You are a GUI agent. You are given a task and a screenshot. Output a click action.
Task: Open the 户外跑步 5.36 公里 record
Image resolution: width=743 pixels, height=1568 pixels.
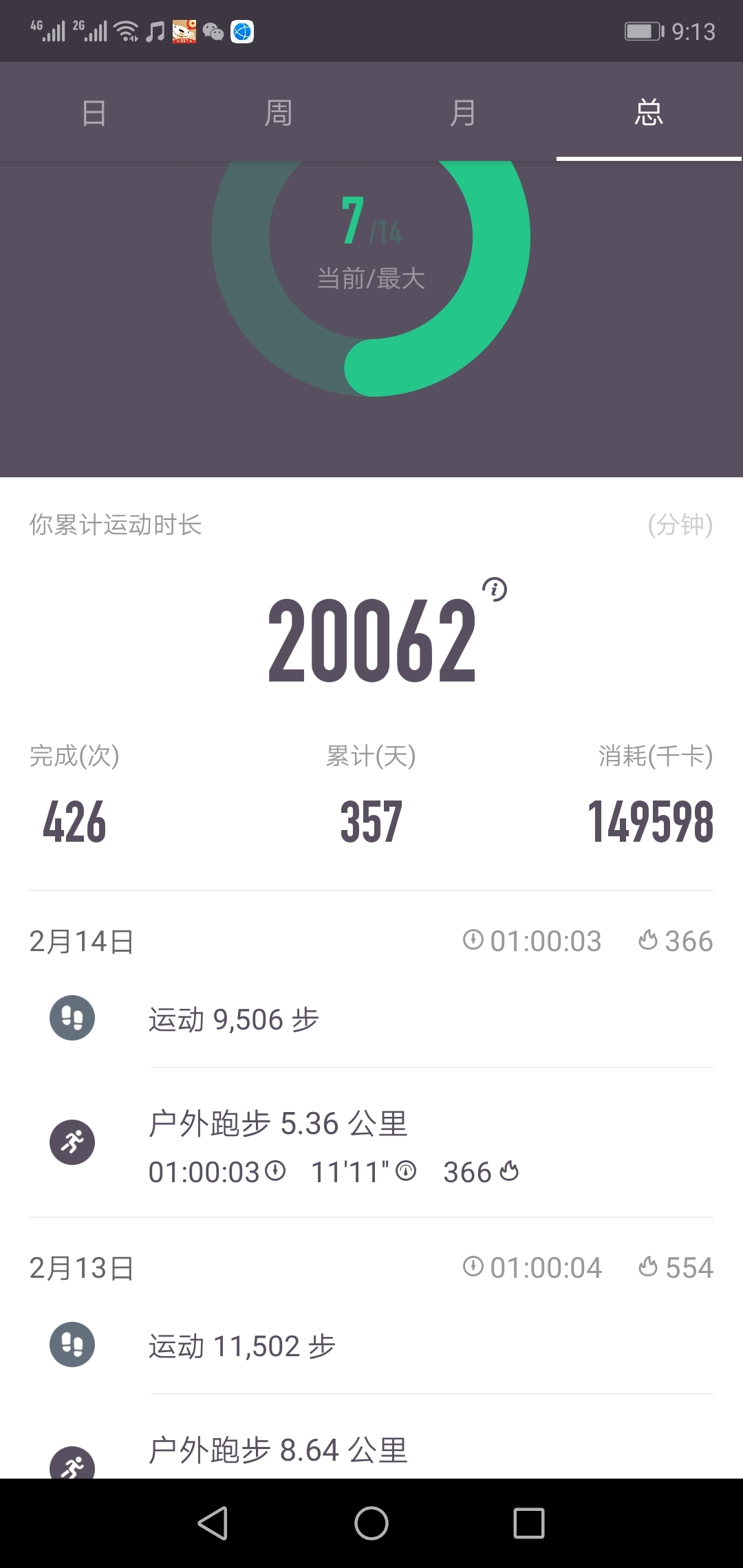point(371,1143)
